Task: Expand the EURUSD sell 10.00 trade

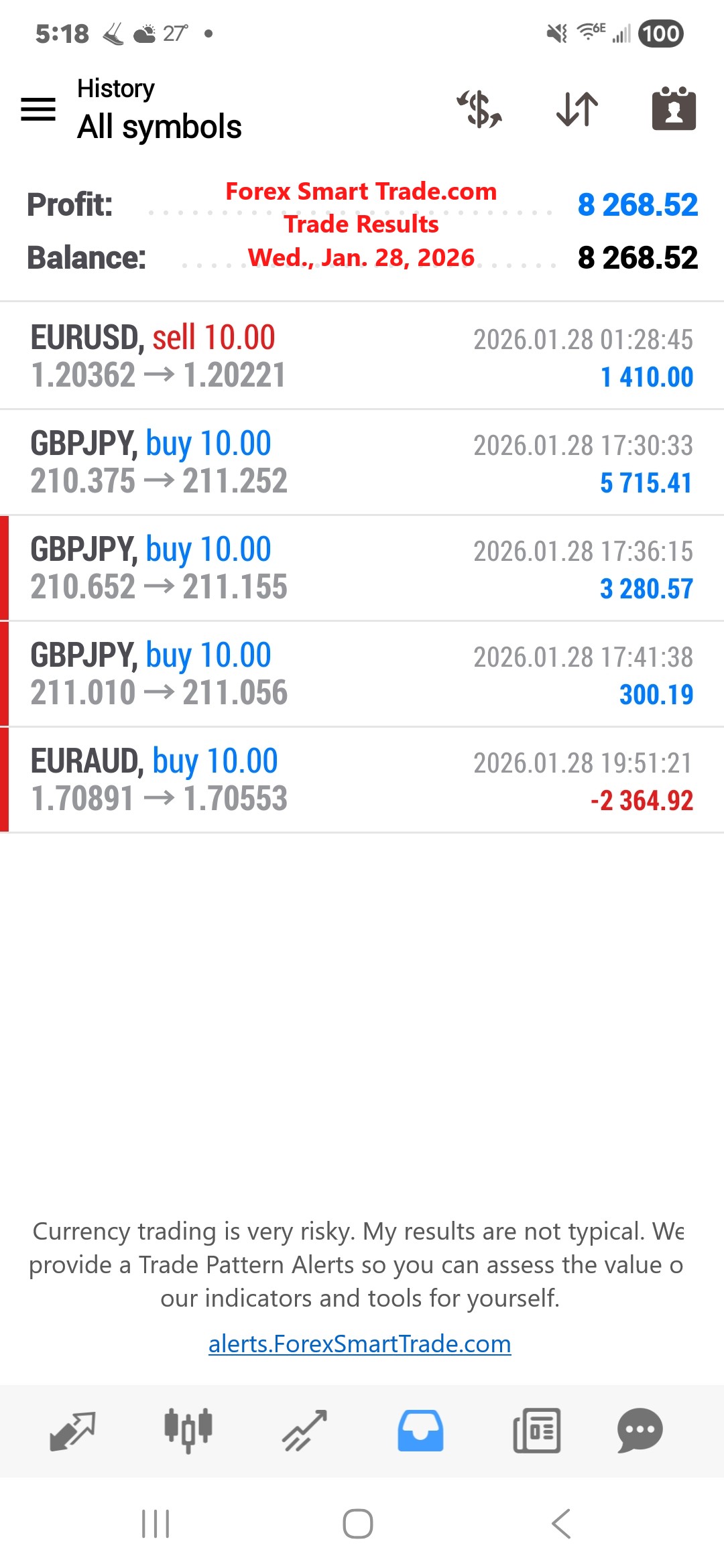Action: tap(362, 356)
